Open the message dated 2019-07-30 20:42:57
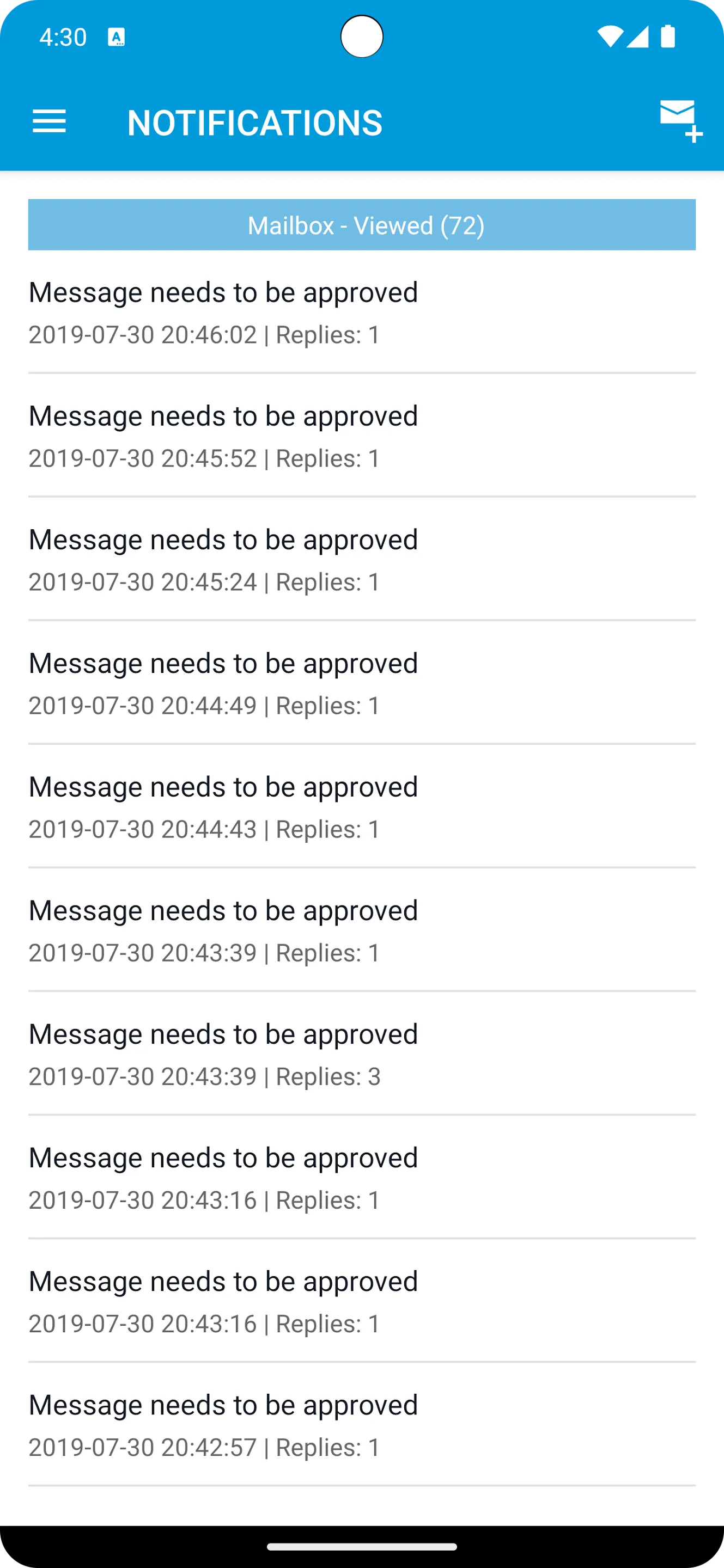The width and height of the screenshot is (724, 1568). pos(362,1424)
